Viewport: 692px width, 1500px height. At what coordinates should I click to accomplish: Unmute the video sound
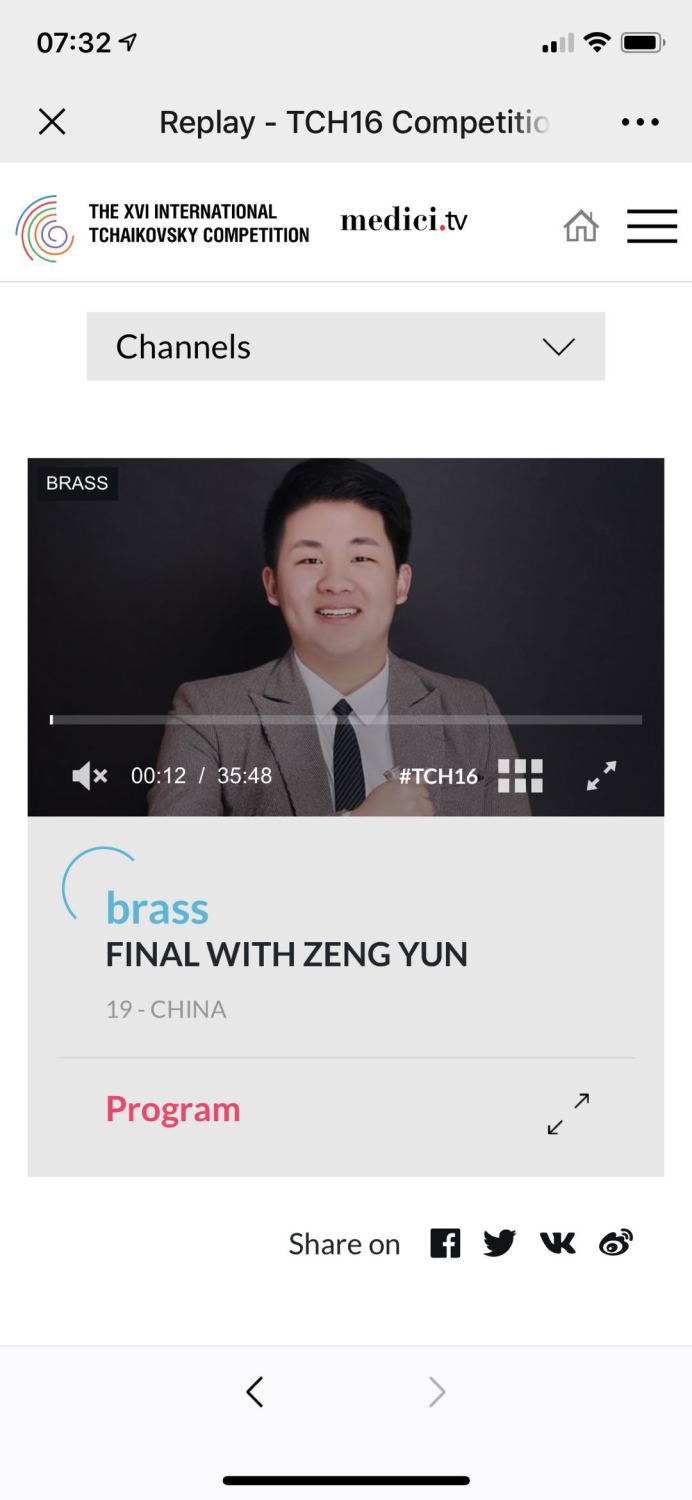coord(90,775)
